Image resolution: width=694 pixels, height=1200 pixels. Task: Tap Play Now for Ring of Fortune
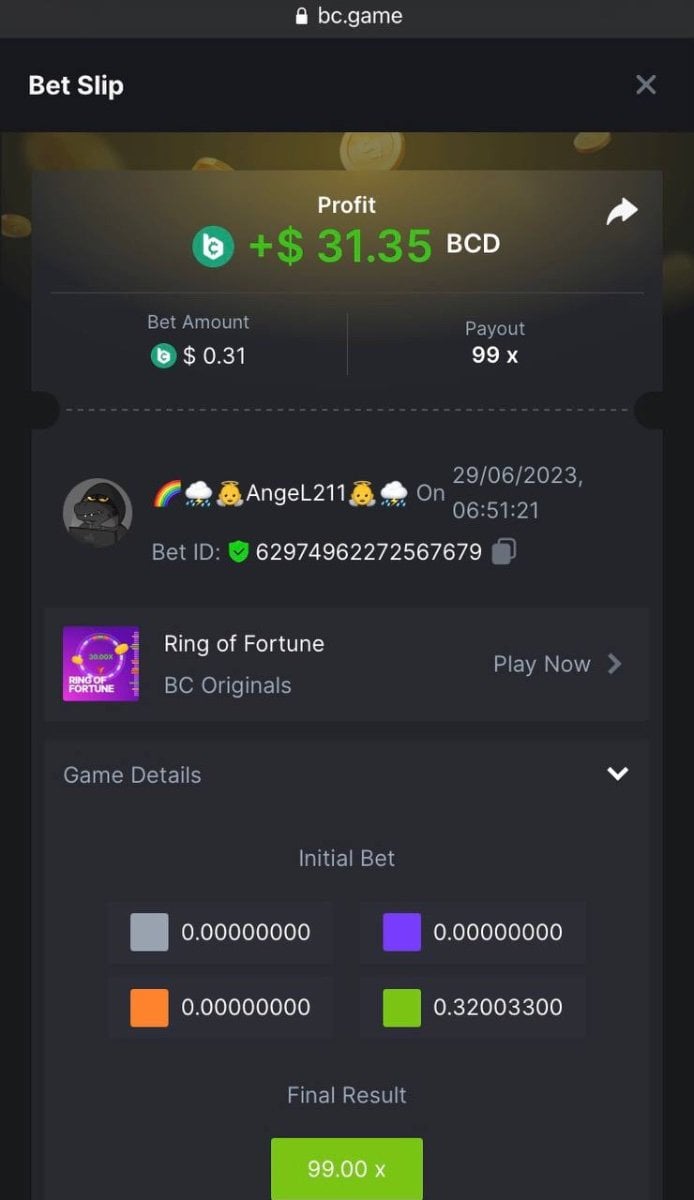tap(557, 664)
